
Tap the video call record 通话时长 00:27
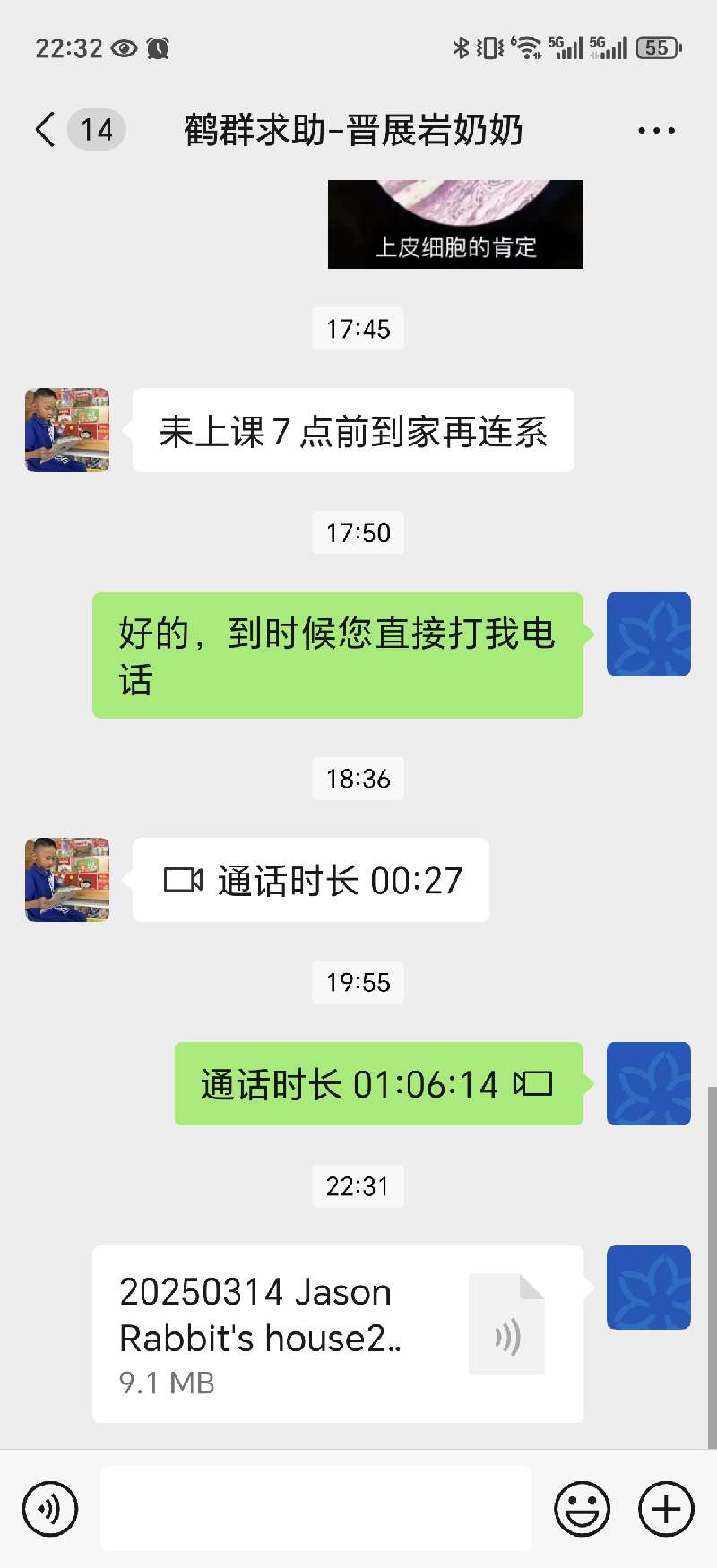click(311, 880)
